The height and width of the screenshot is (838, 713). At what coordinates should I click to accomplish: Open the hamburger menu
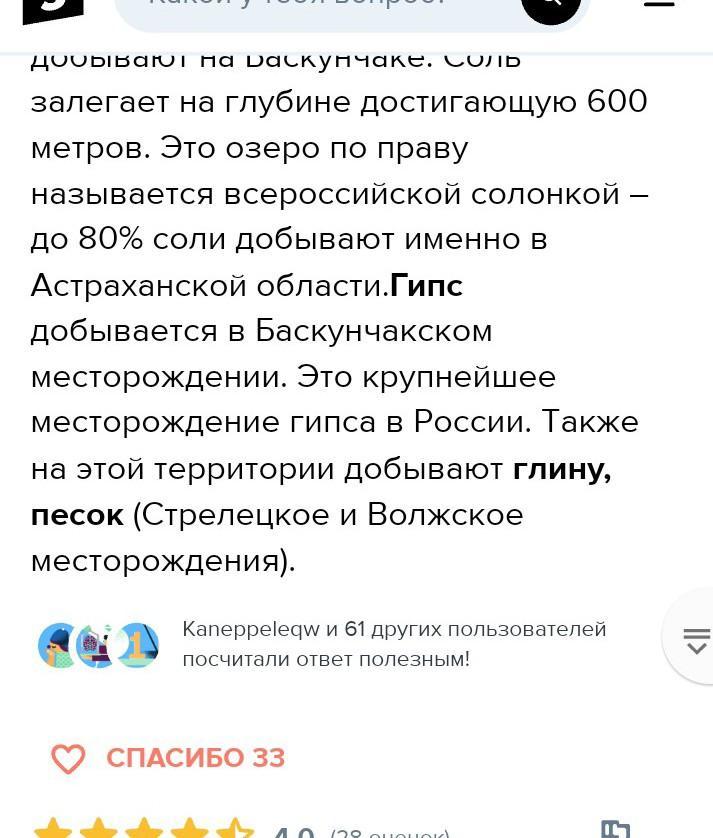pyautogui.click(x=659, y=4)
